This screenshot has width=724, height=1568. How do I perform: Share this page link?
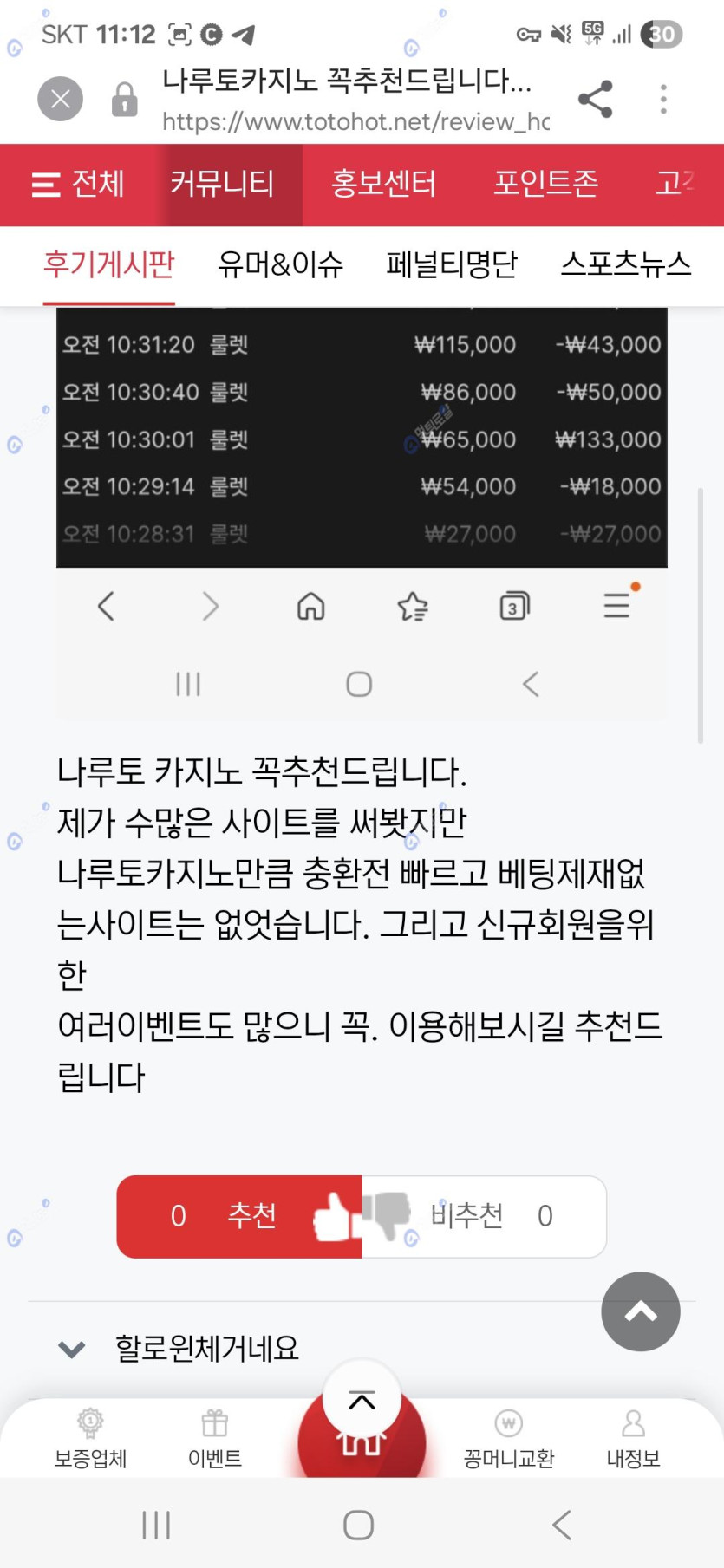point(595,99)
